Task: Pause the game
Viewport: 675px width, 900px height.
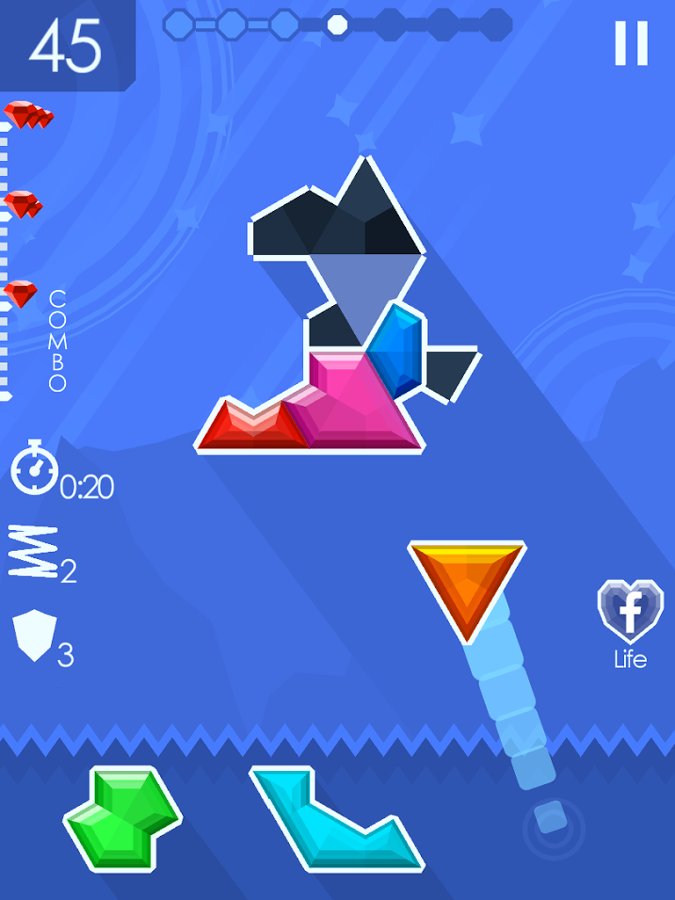Action: point(631,43)
